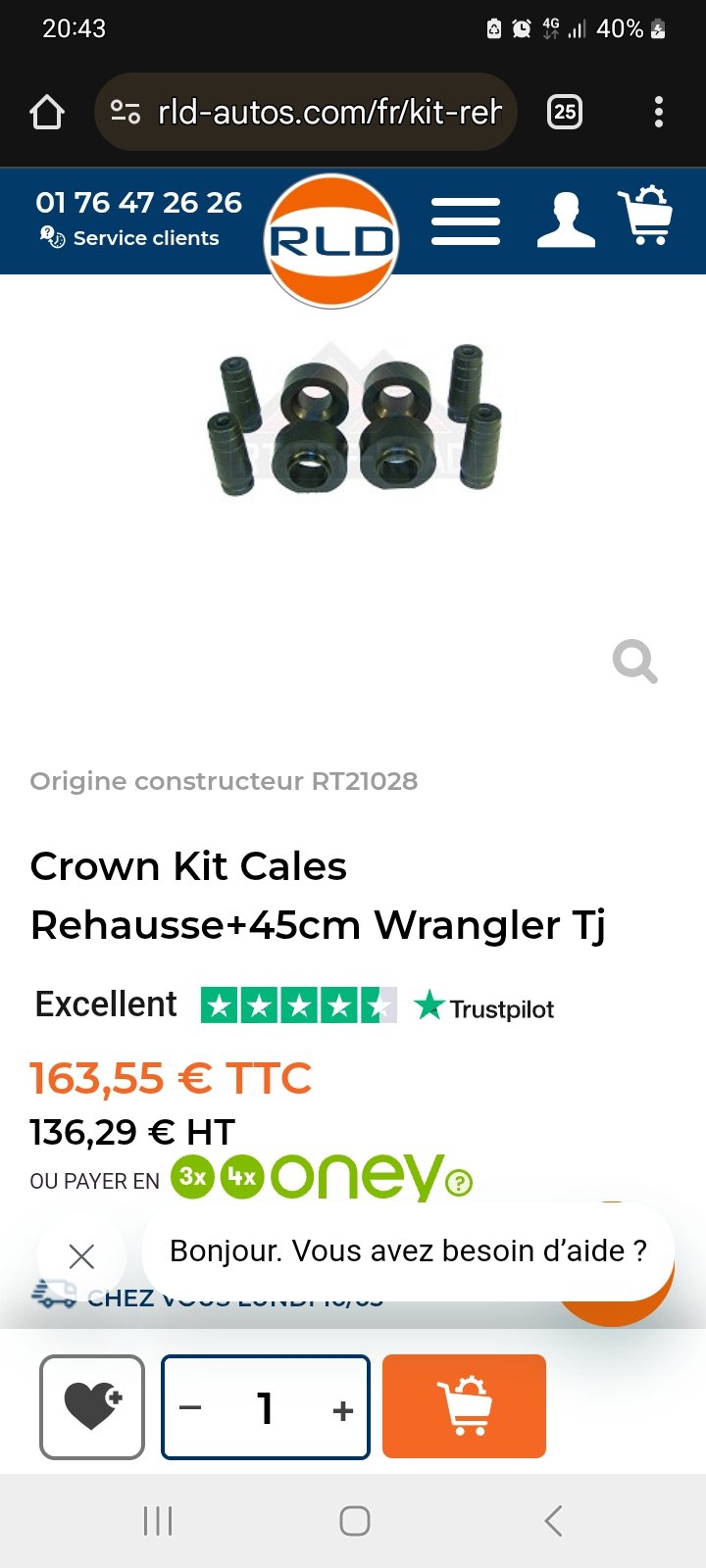Add product to wishlist with heart button
This screenshot has height=1568, width=706.
[92, 1407]
